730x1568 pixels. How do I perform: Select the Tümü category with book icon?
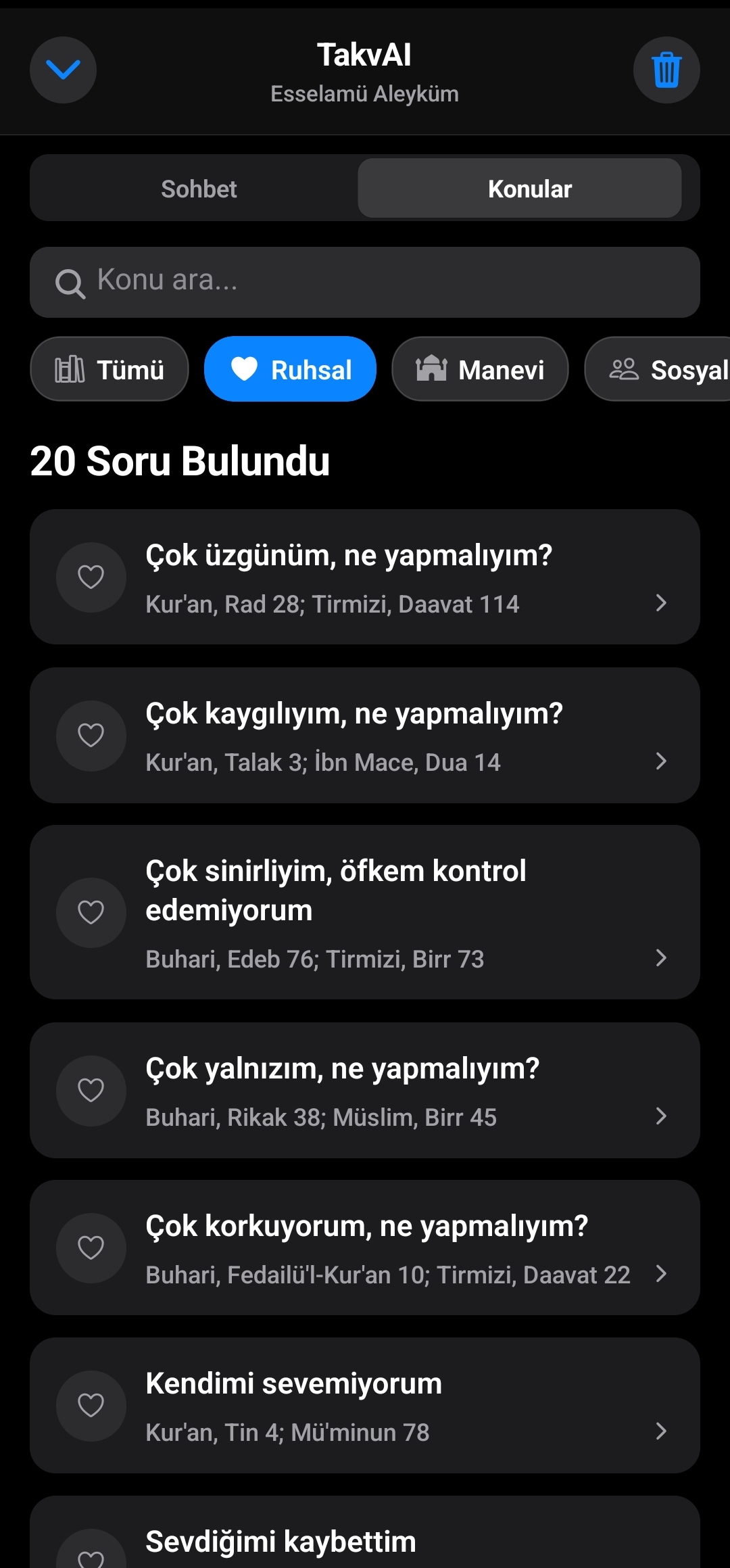coord(109,369)
